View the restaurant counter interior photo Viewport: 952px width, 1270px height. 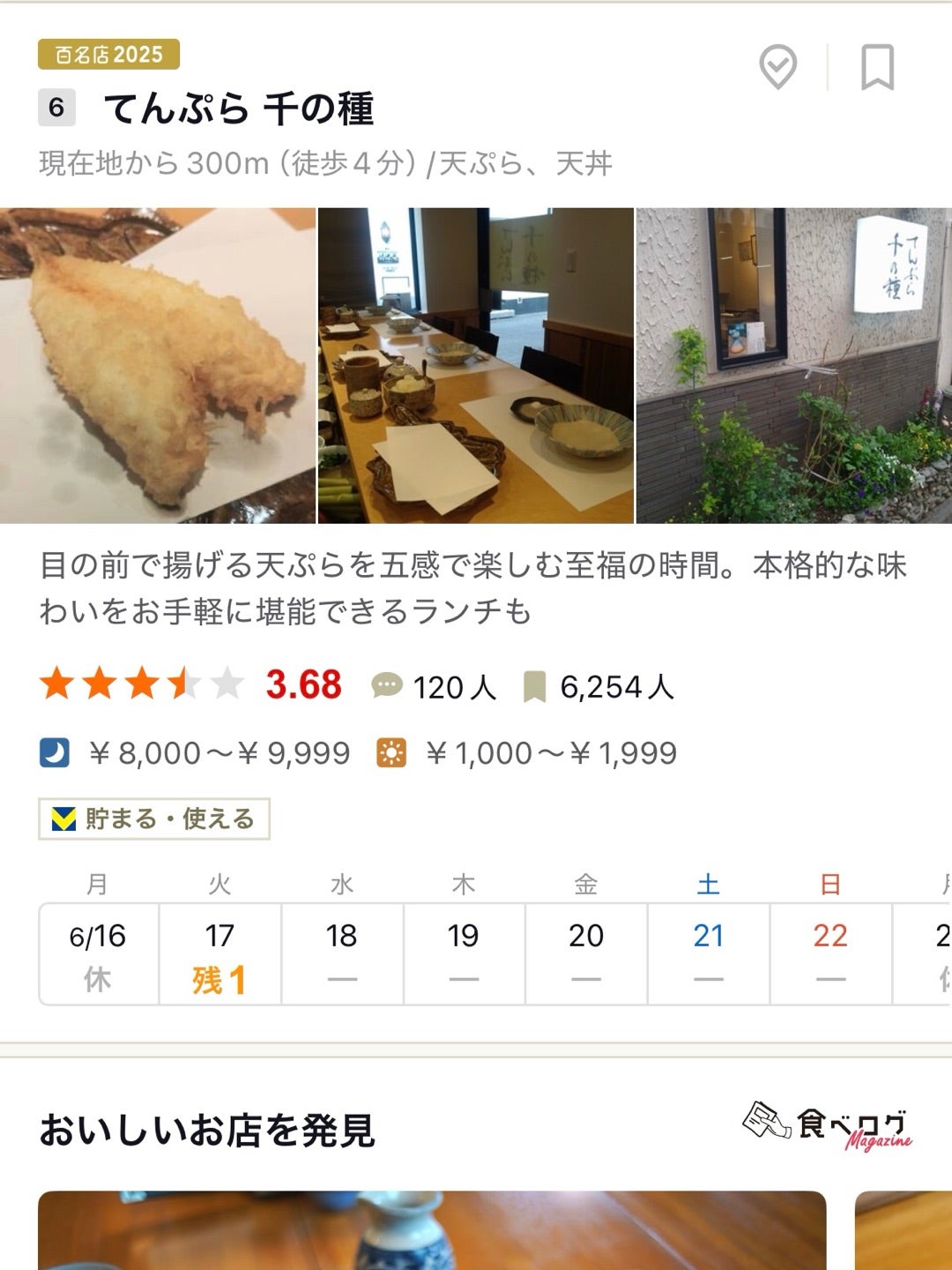point(475,365)
